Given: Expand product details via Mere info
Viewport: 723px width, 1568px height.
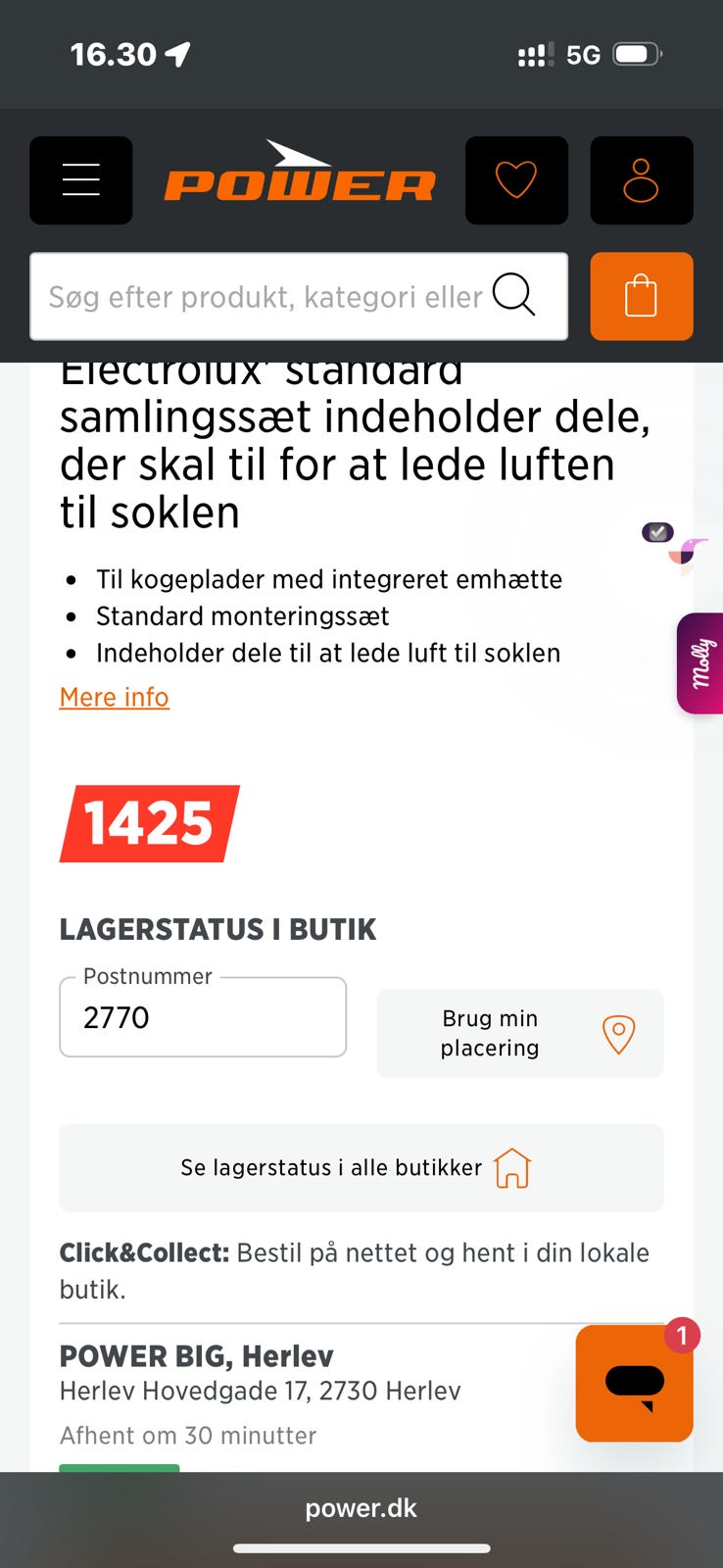Looking at the screenshot, I should tap(114, 696).
